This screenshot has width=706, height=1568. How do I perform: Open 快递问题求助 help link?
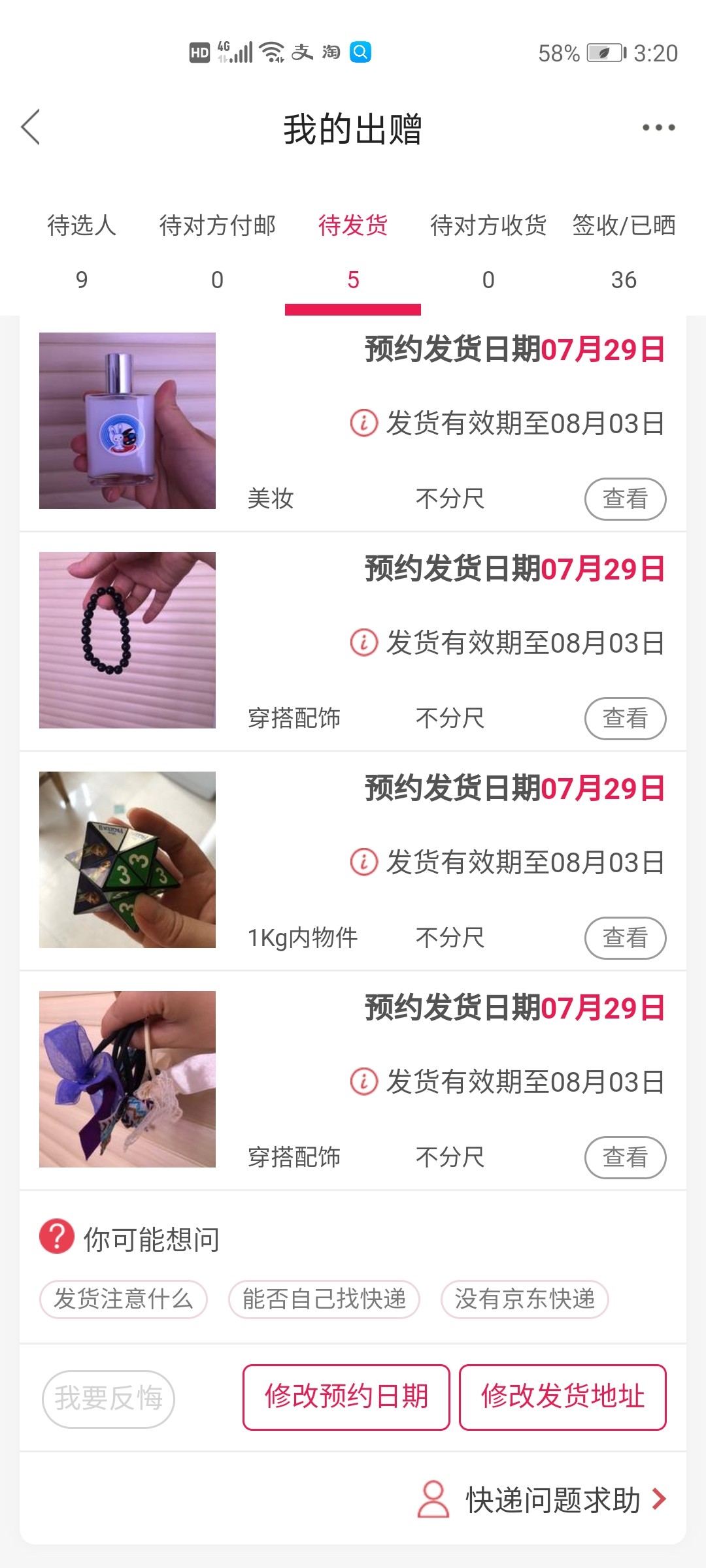(552, 1499)
